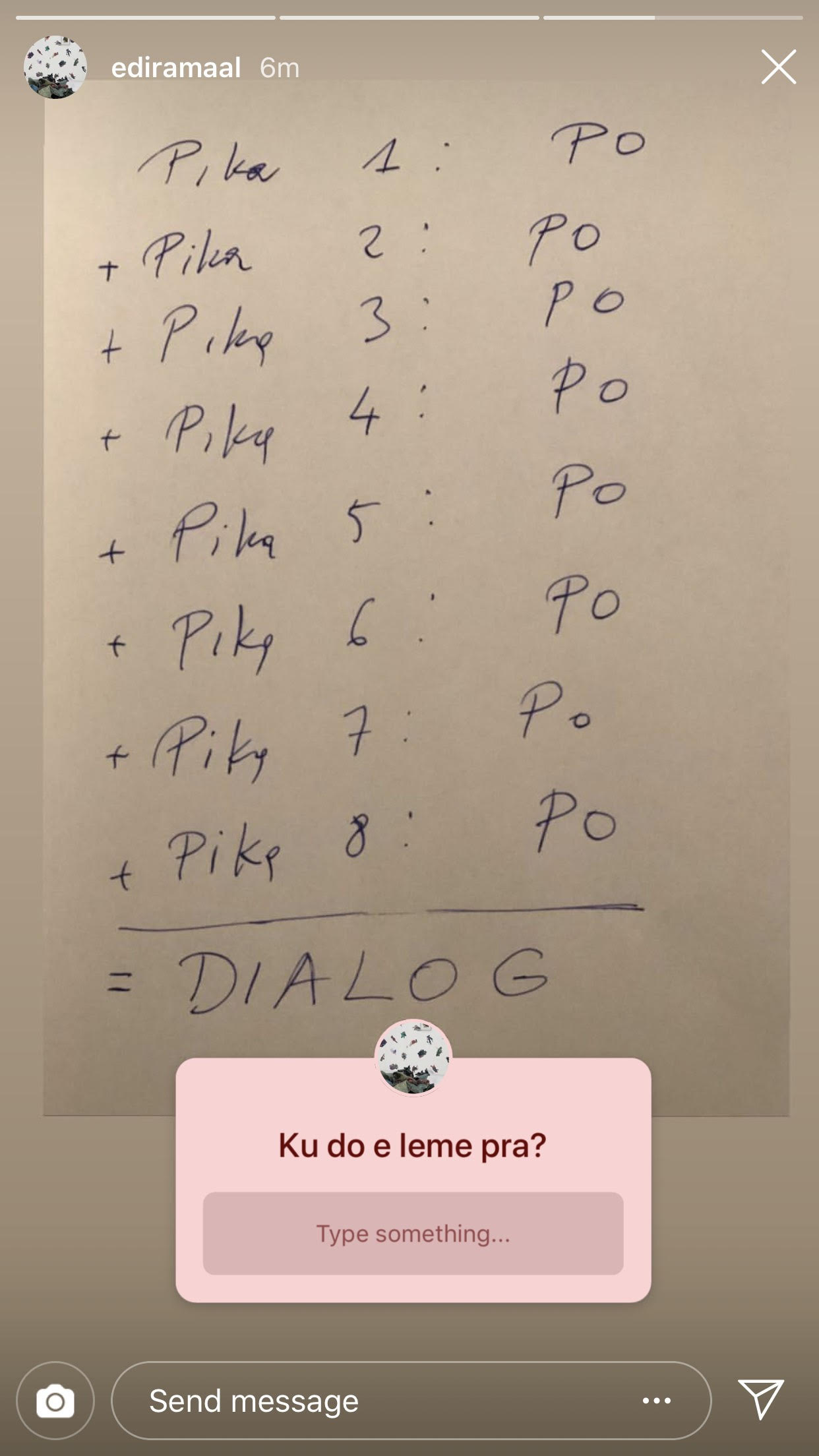The width and height of the screenshot is (819, 1456).
Task: Open the three-dot more options
Action: point(657,1401)
